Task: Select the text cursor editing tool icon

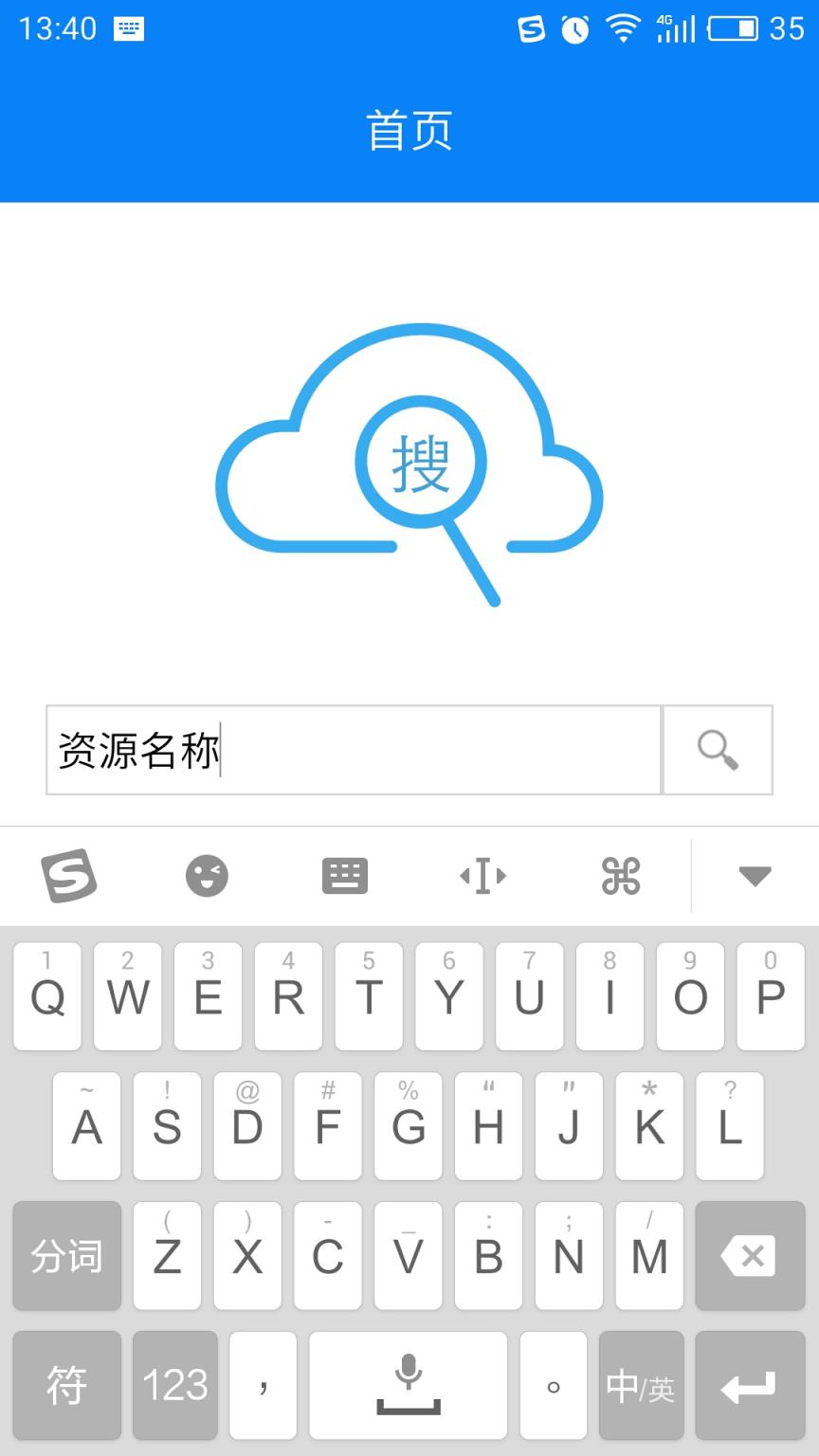Action: (x=482, y=875)
